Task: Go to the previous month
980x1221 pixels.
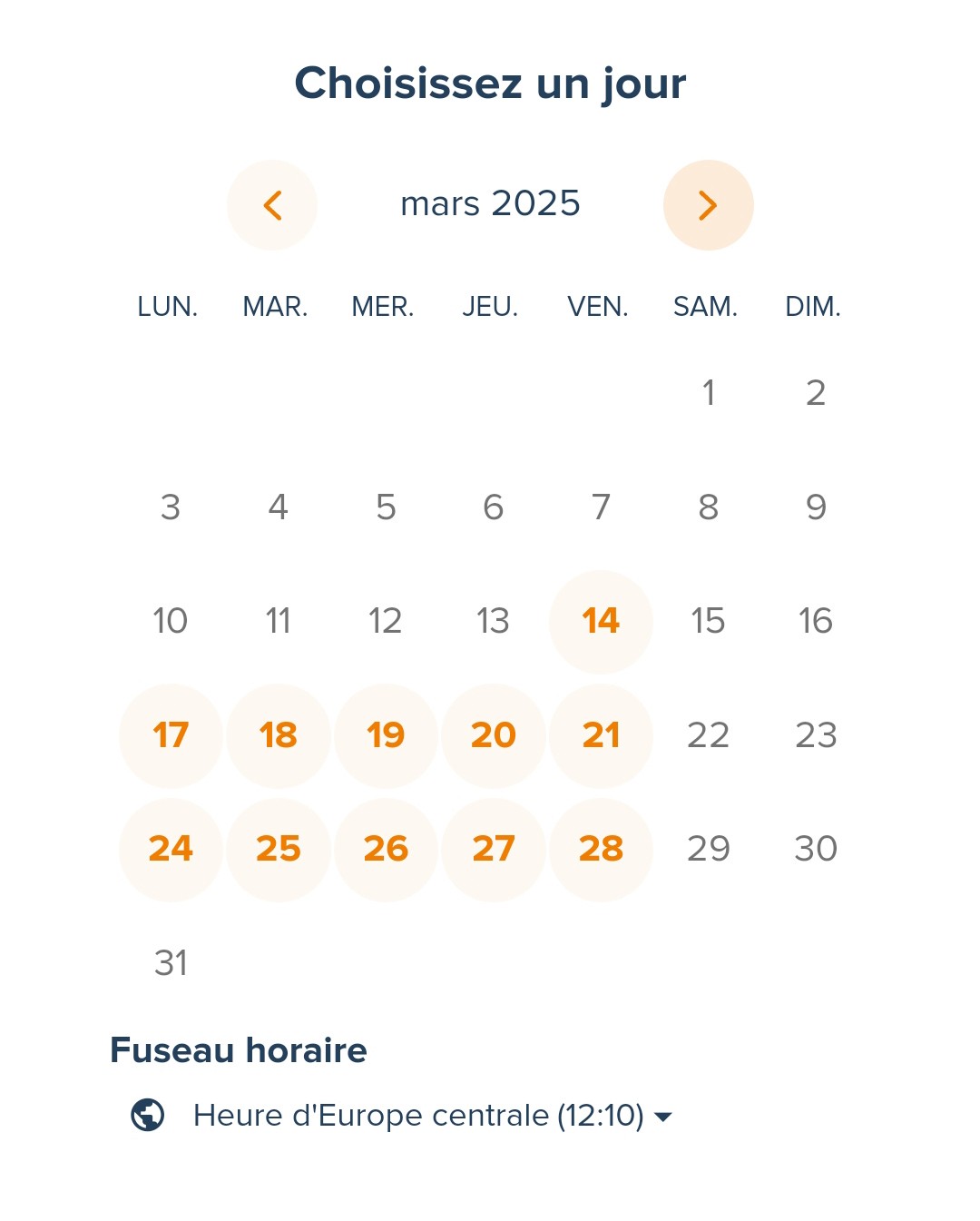Action: point(272,205)
